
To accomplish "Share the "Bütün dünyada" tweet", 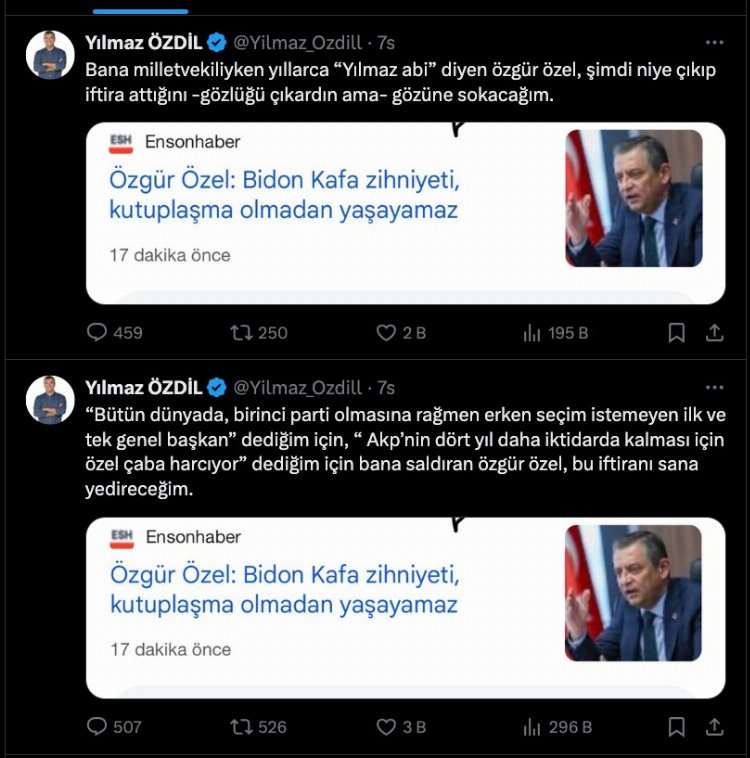I will [x=714, y=726].
